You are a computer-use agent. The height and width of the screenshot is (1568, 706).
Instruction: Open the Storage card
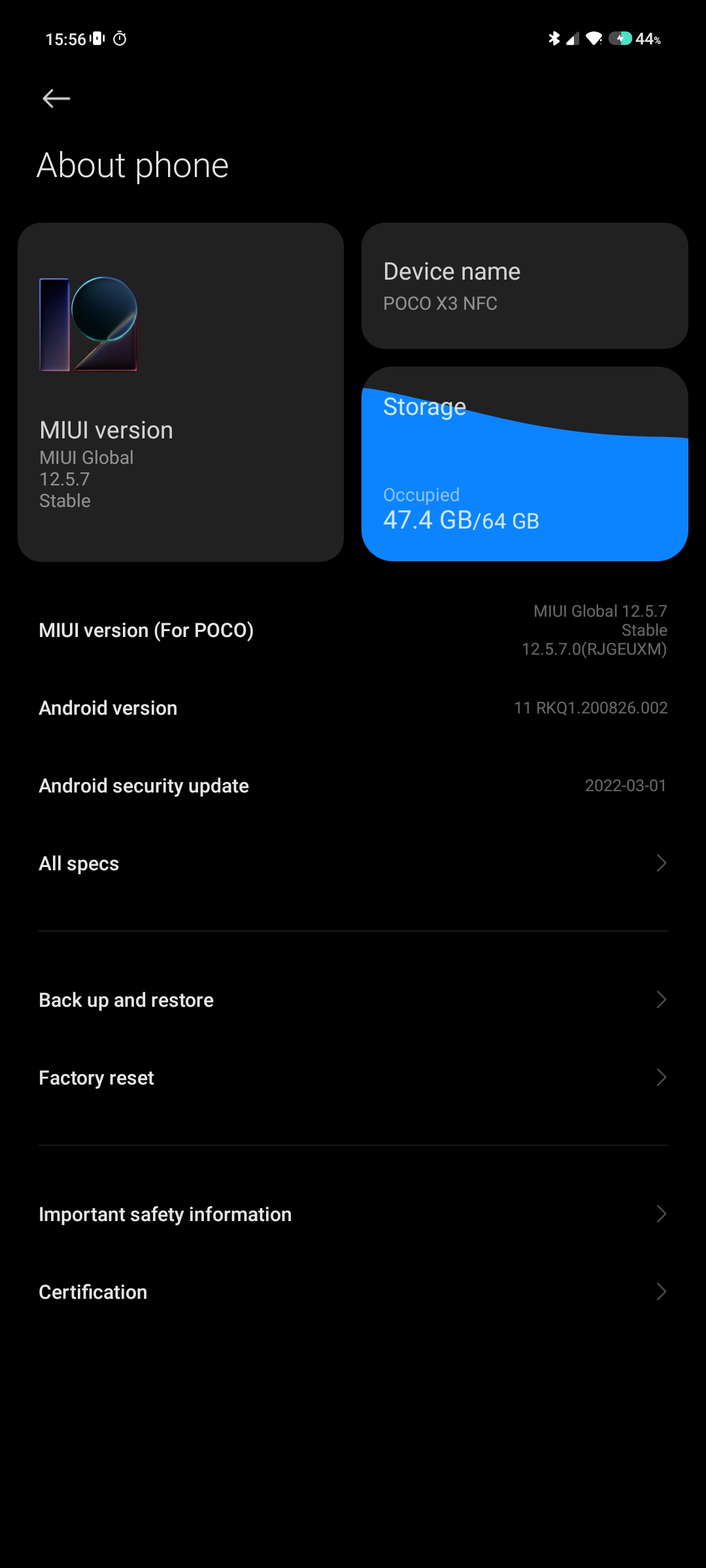[524, 464]
